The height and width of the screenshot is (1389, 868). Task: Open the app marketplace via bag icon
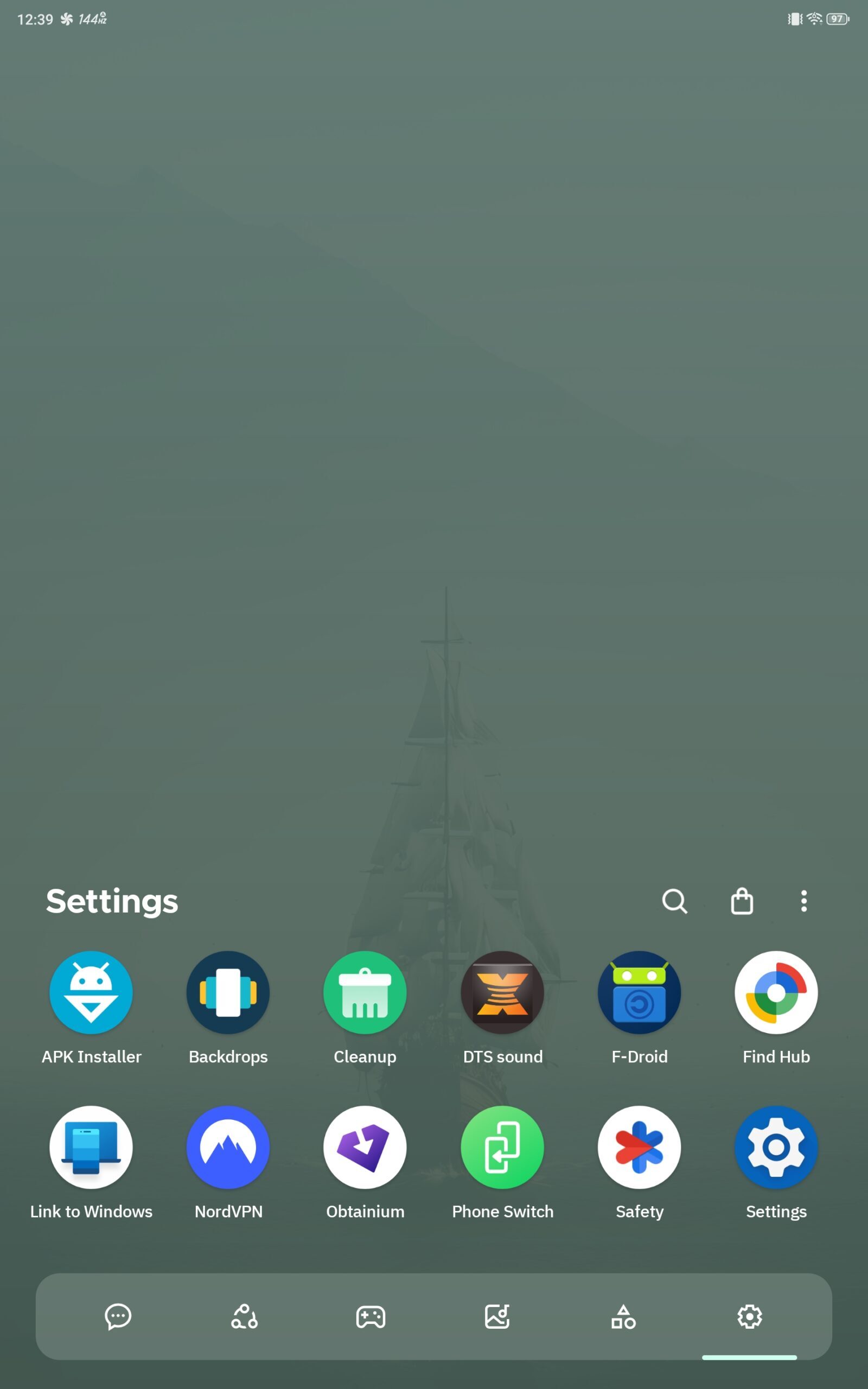coord(741,901)
